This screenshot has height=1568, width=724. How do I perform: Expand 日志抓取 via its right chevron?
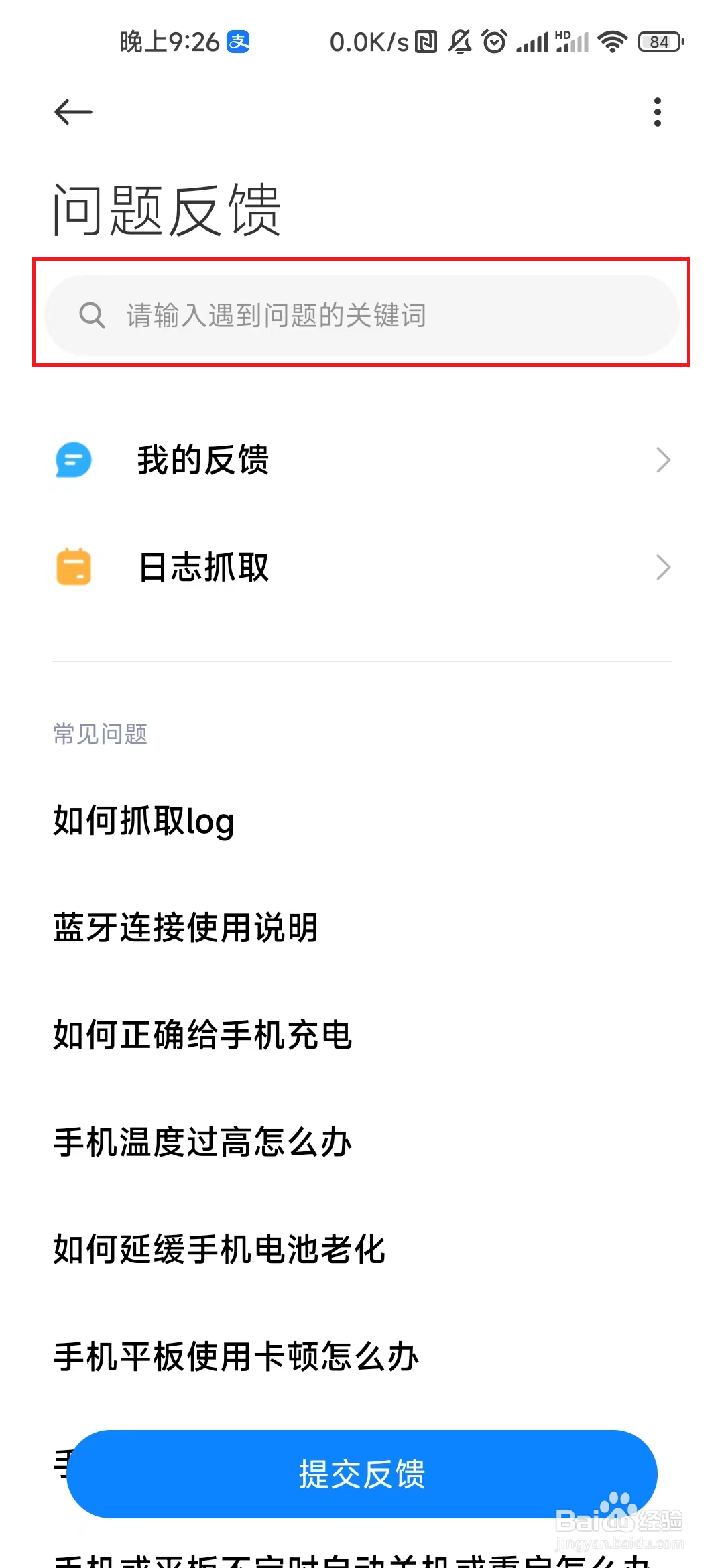pos(663,568)
